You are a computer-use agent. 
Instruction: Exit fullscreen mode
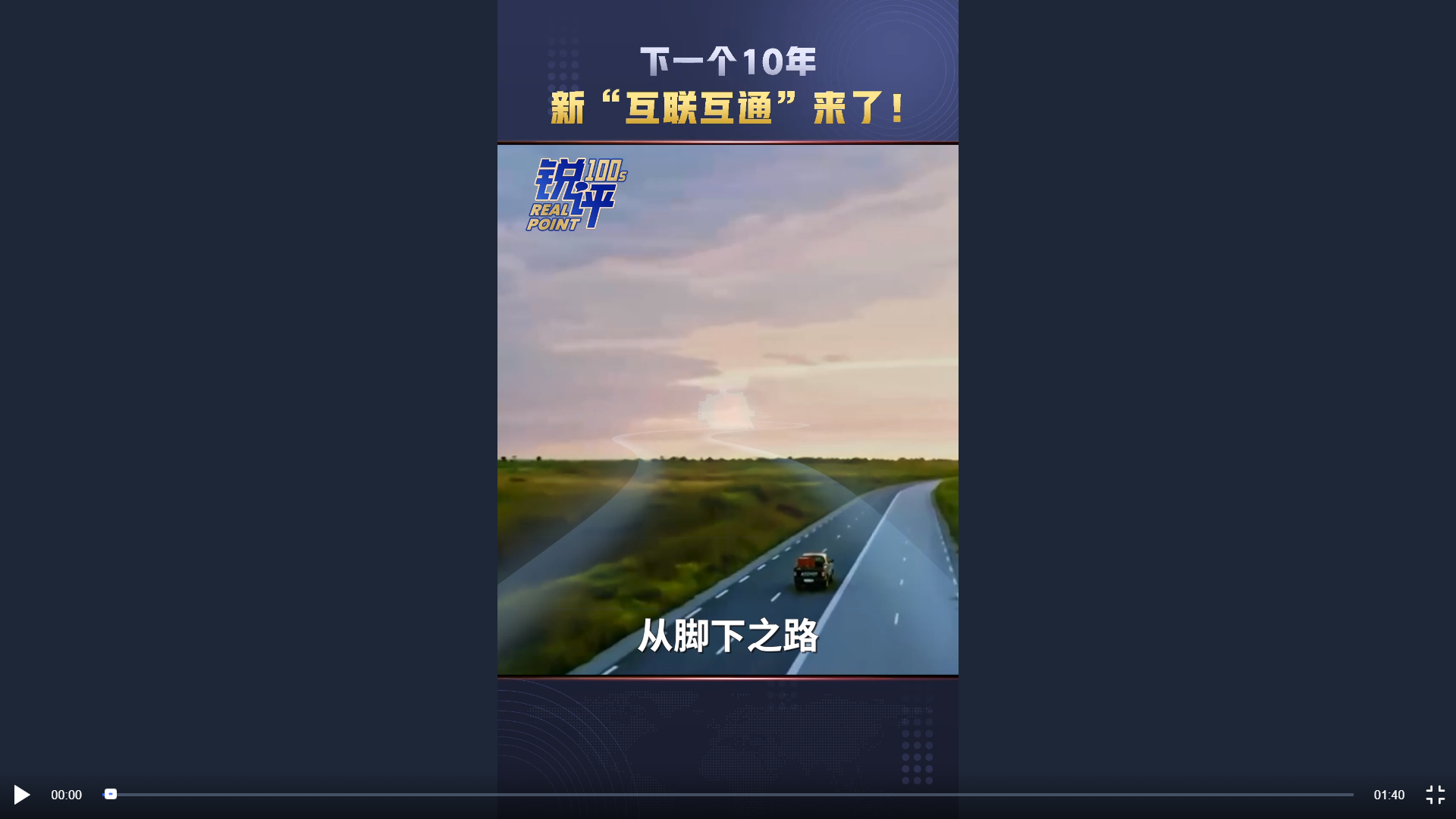point(1435,795)
